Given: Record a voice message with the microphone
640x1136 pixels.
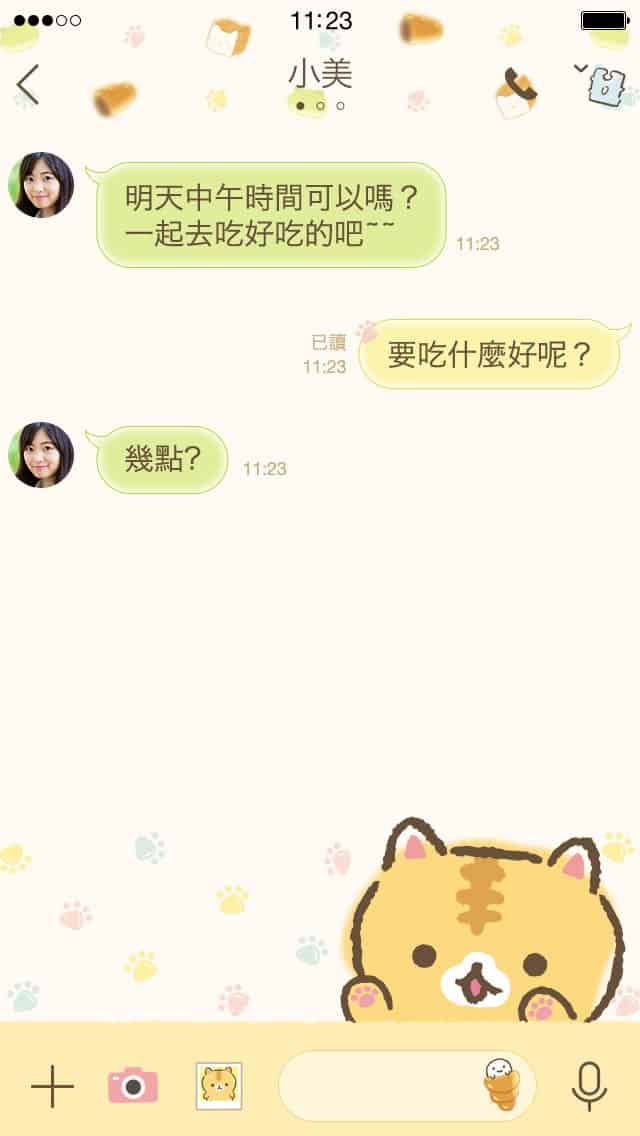Looking at the screenshot, I should coord(589,1086).
